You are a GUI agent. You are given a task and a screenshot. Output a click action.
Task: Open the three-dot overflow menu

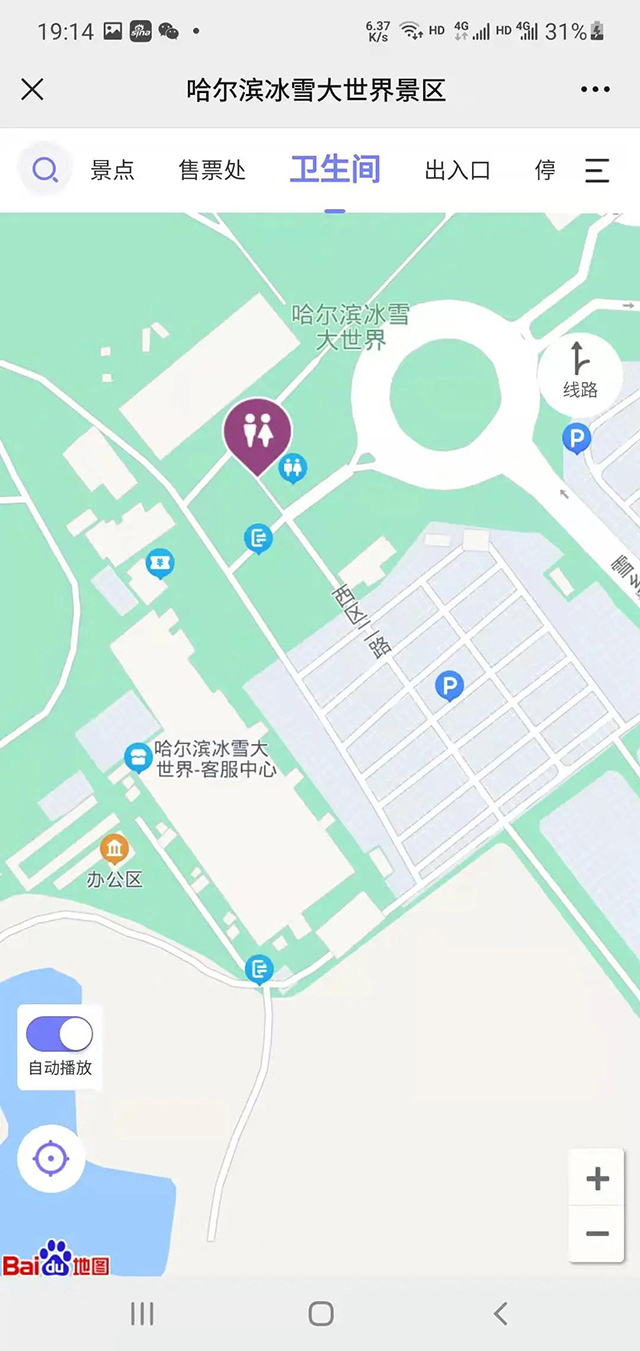[x=595, y=90]
